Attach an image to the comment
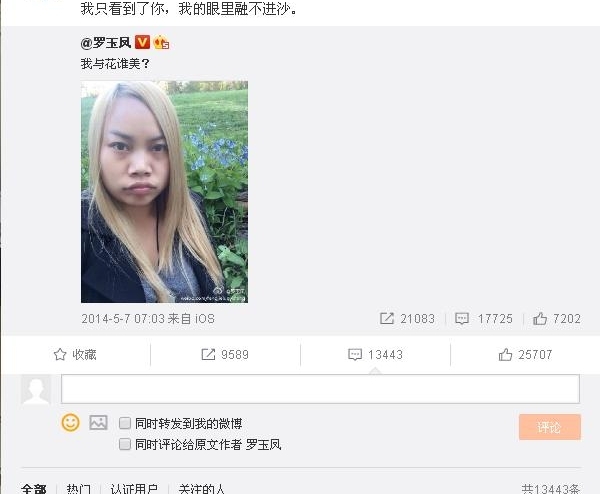600x494 pixels. coord(98,423)
